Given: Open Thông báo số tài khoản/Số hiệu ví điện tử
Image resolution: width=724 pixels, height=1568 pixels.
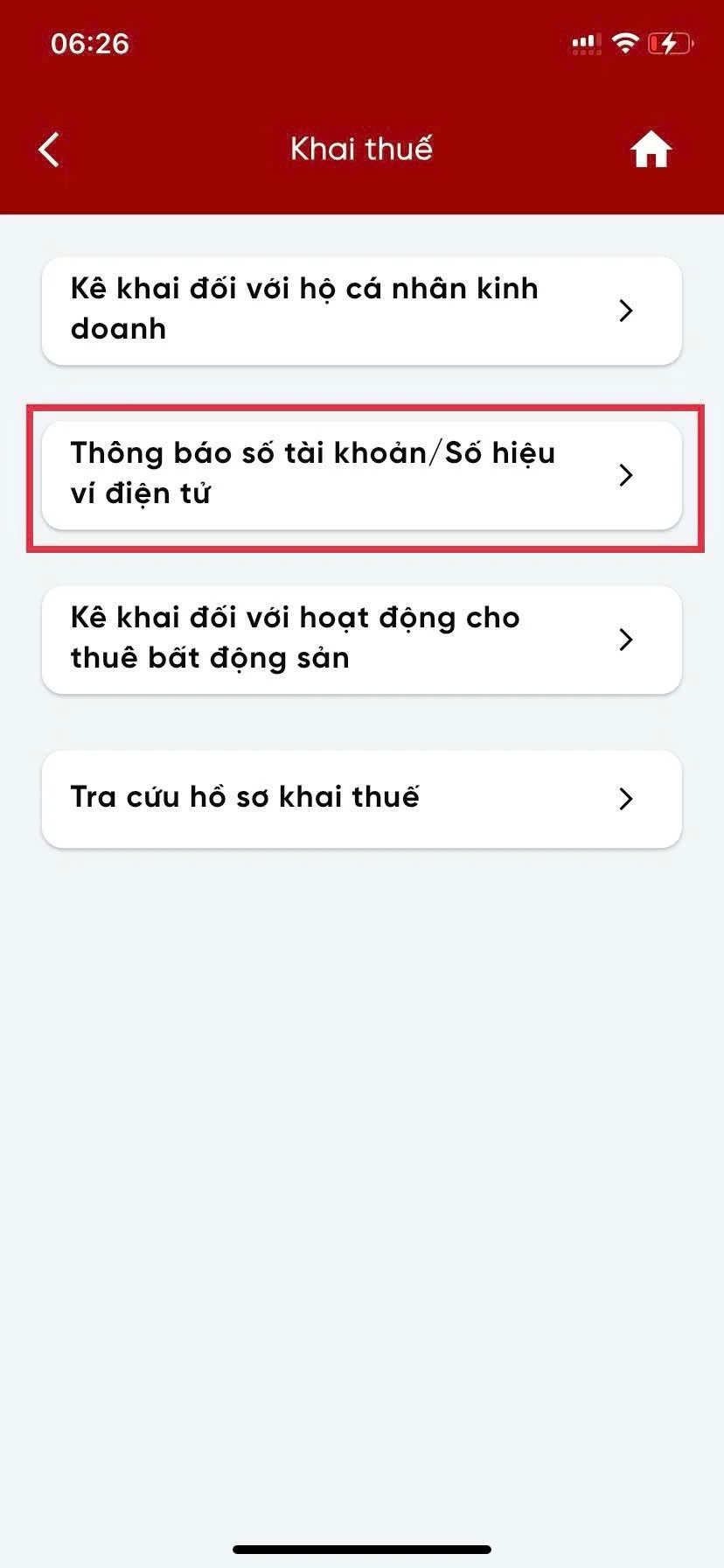Looking at the screenshot, I should (x=361, y=475).
